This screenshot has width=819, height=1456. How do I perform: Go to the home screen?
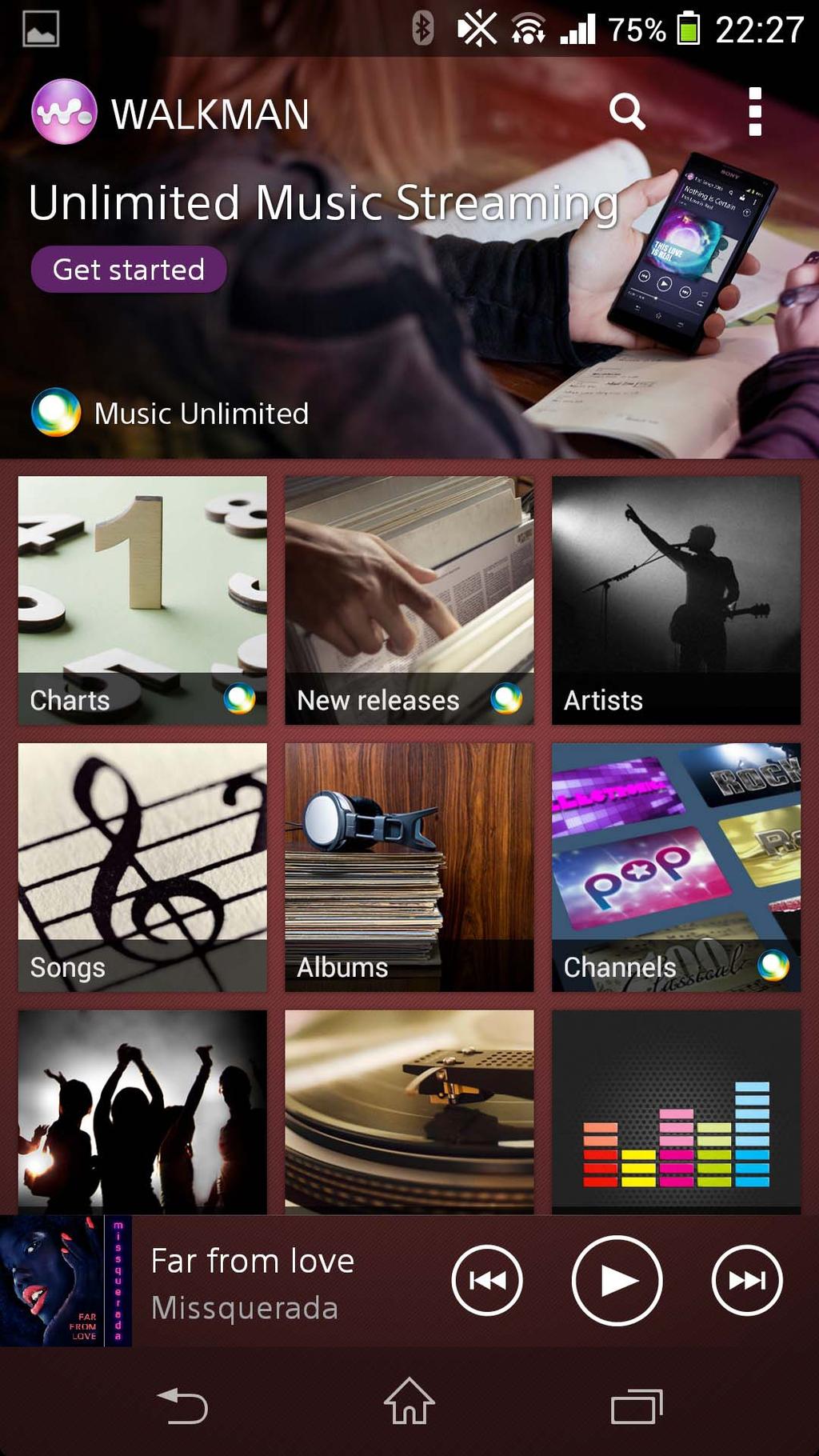pyautogui.click(x=409, y=1403)
